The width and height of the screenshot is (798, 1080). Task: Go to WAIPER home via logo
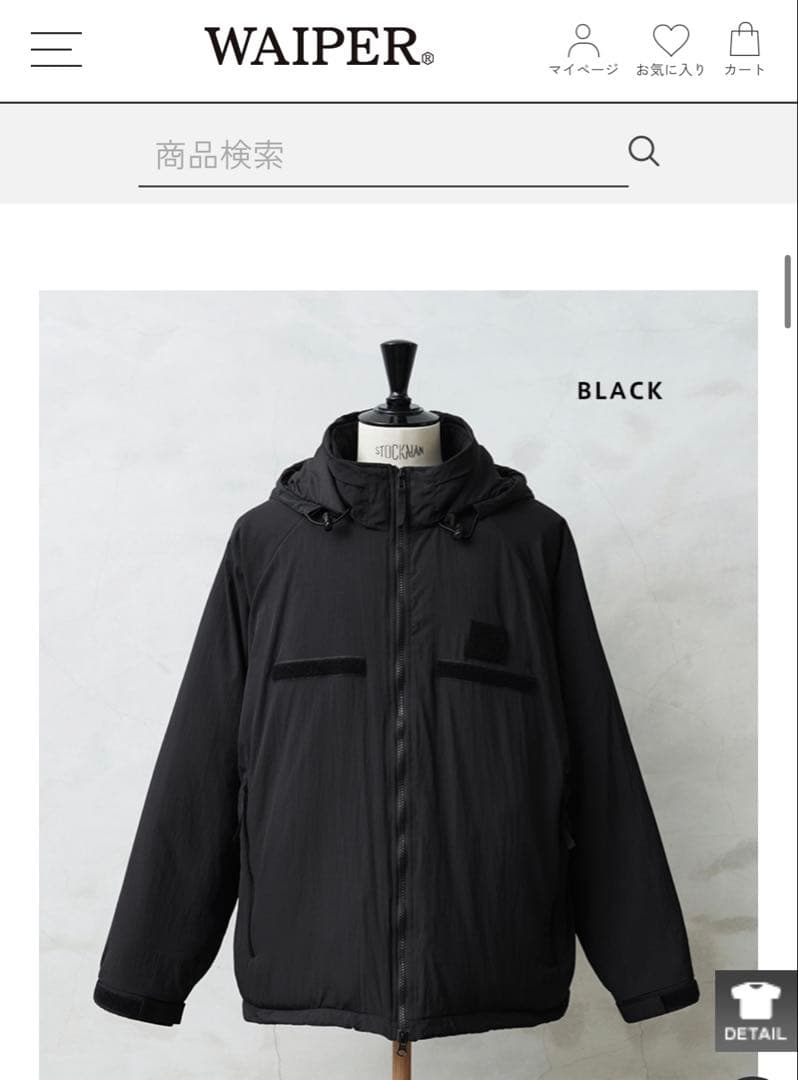coord(319,47)
